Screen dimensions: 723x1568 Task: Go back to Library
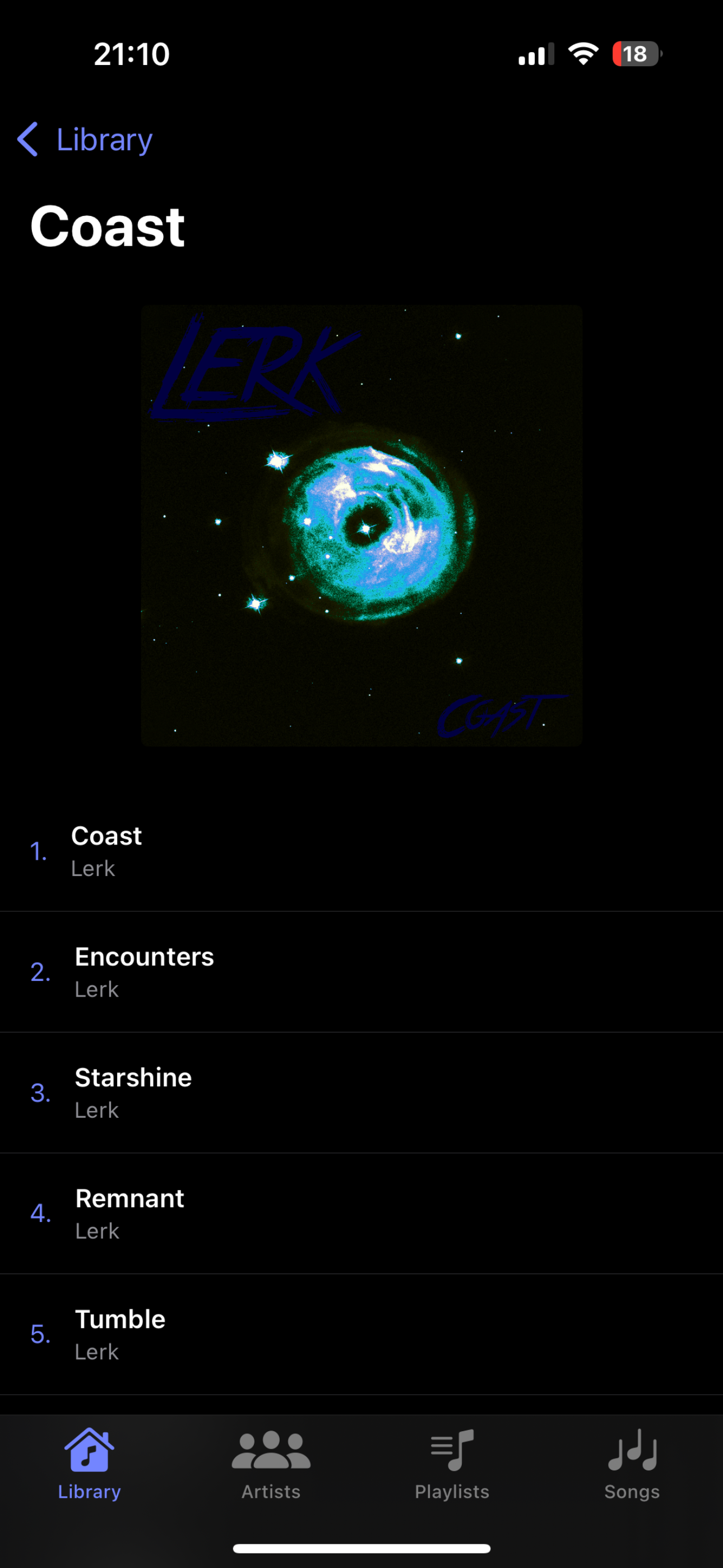pyautogui.click(x=85, y=140)
